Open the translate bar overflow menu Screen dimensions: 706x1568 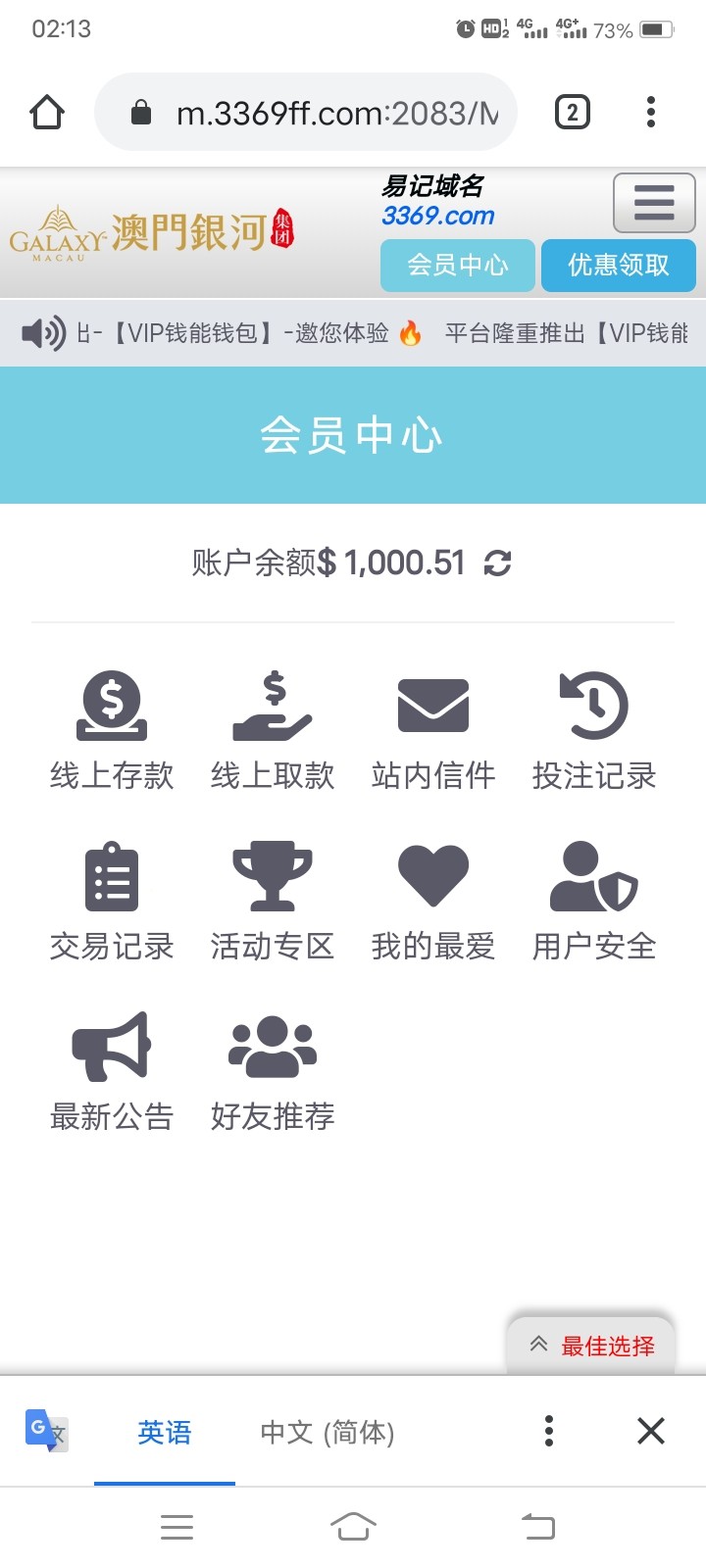click(548, 1431)
